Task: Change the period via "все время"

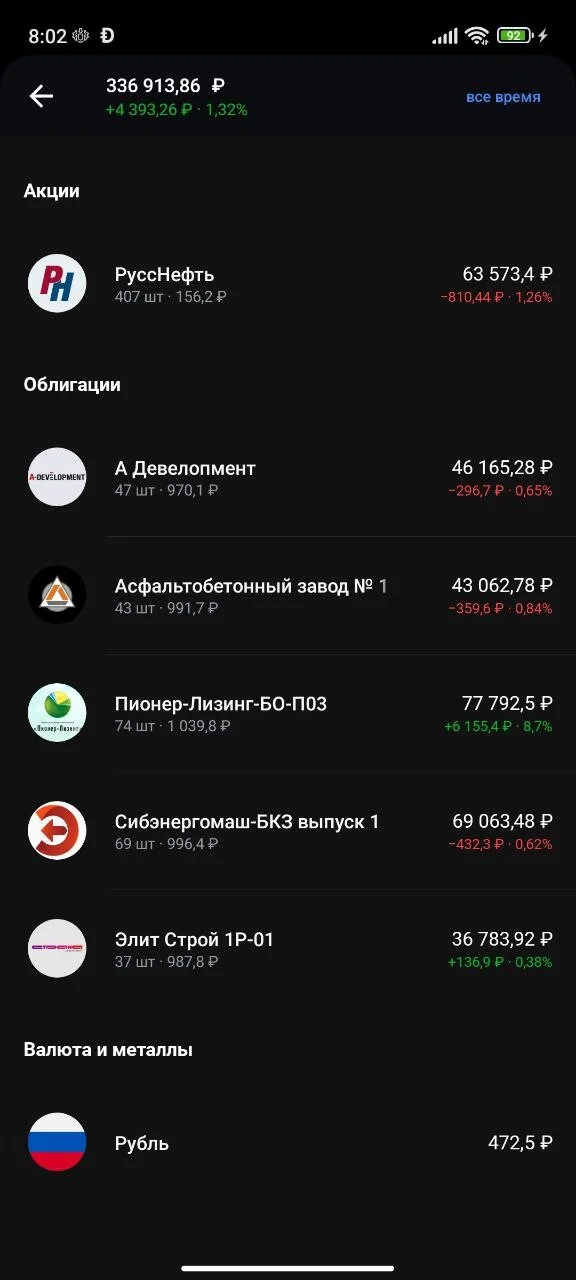Action: 503,97
